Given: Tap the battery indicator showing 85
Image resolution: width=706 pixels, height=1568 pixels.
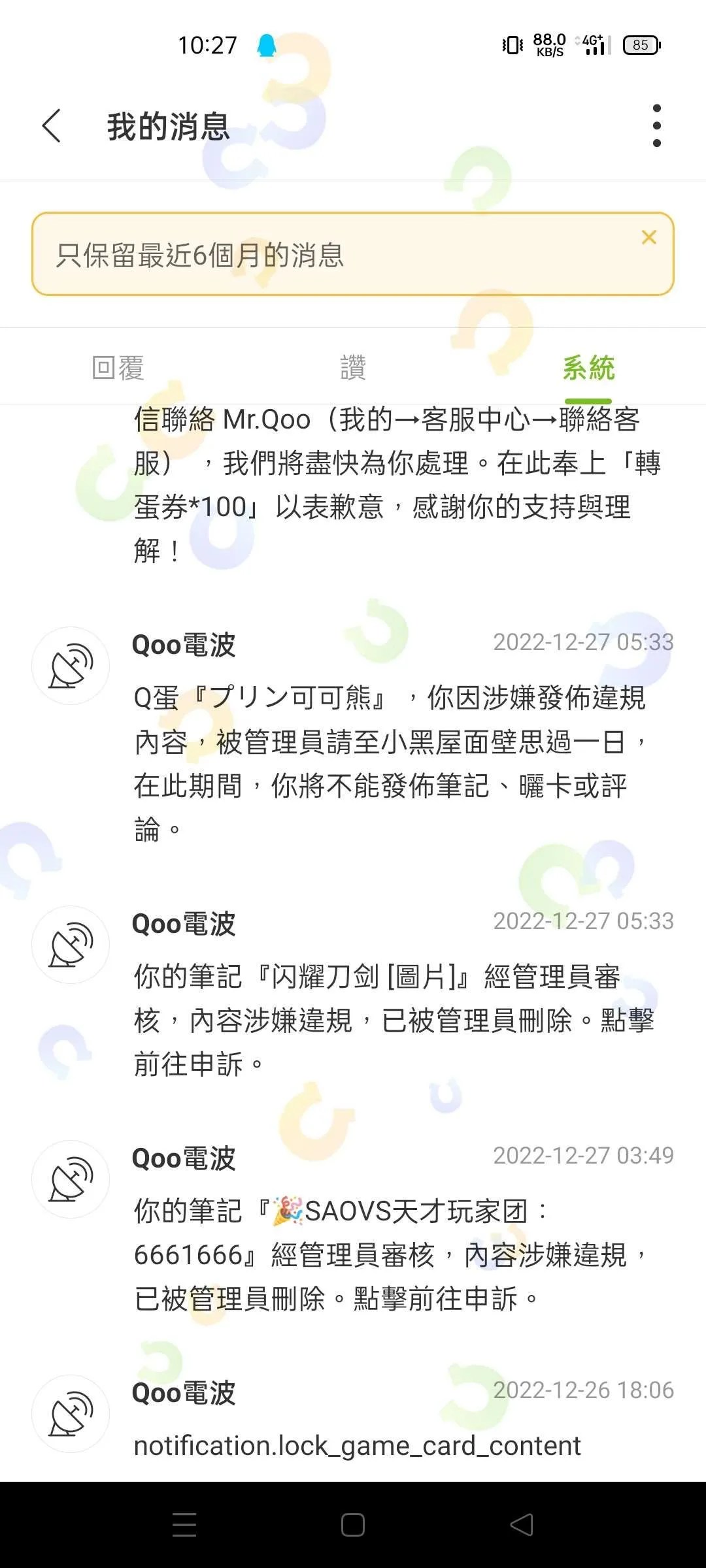Looking at the screenshot, I should click(x=641, y=46).
